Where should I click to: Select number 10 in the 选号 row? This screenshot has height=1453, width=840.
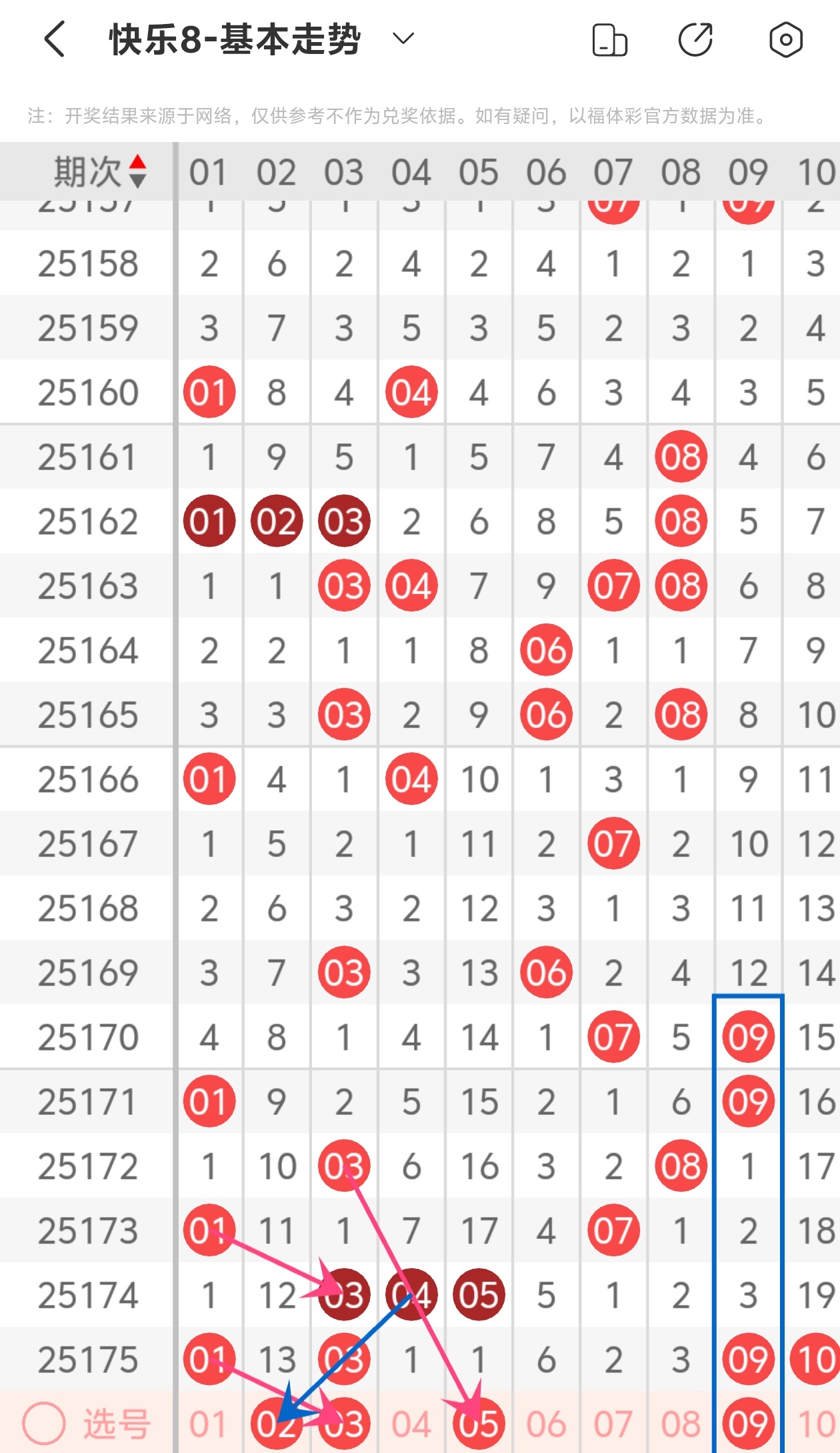[816, 1424]
